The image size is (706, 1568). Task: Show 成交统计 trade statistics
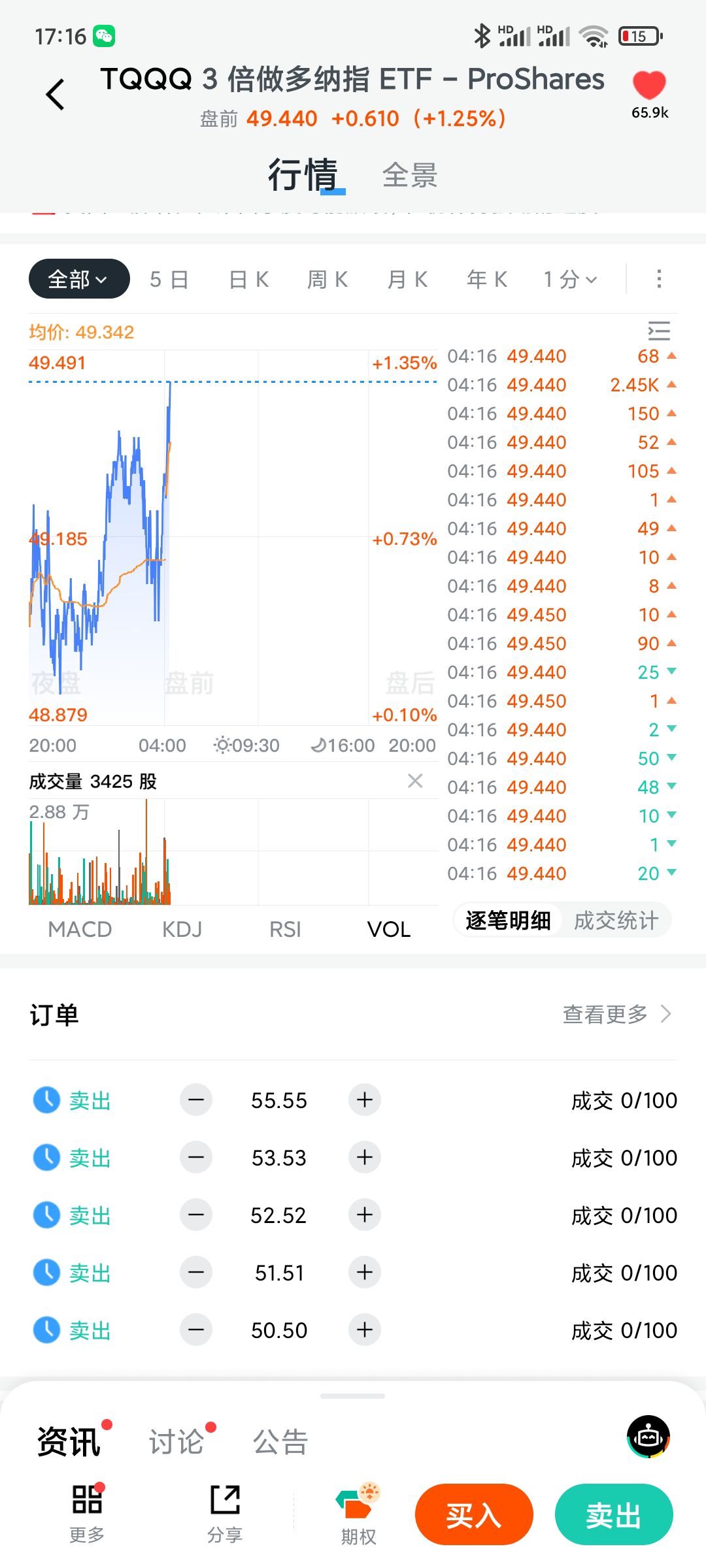pyautogui.click(x=616, y=921)
